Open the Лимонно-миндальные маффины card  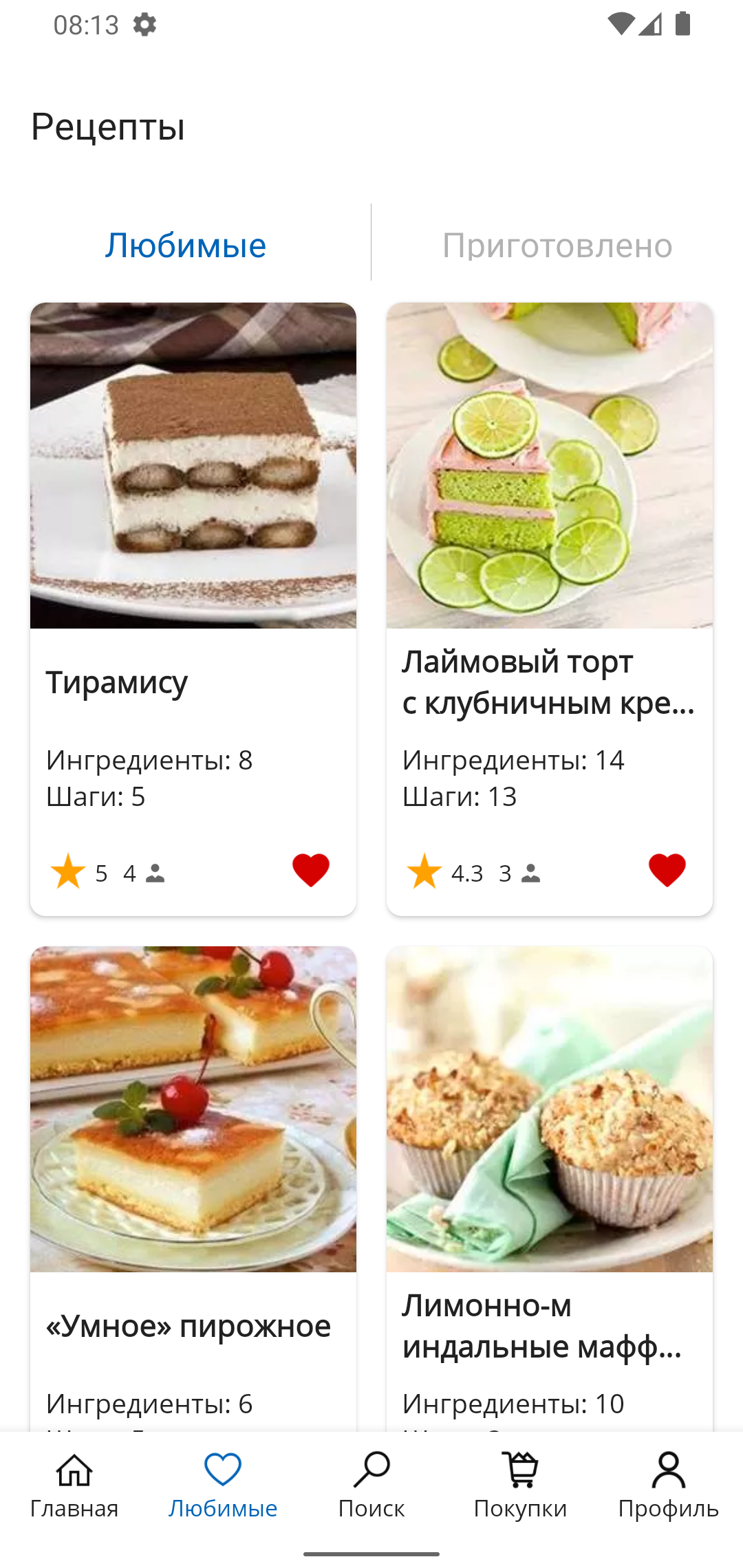point(550,1188)
